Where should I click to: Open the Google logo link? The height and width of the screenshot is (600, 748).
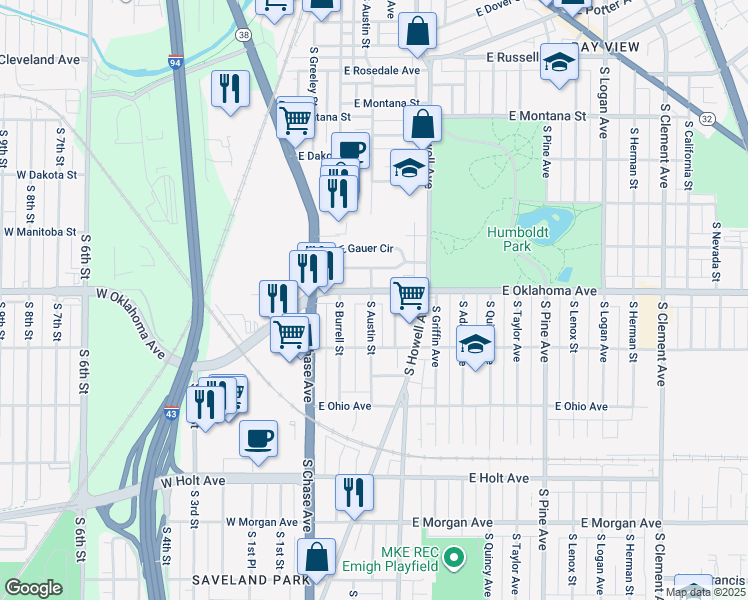(33, 588)
